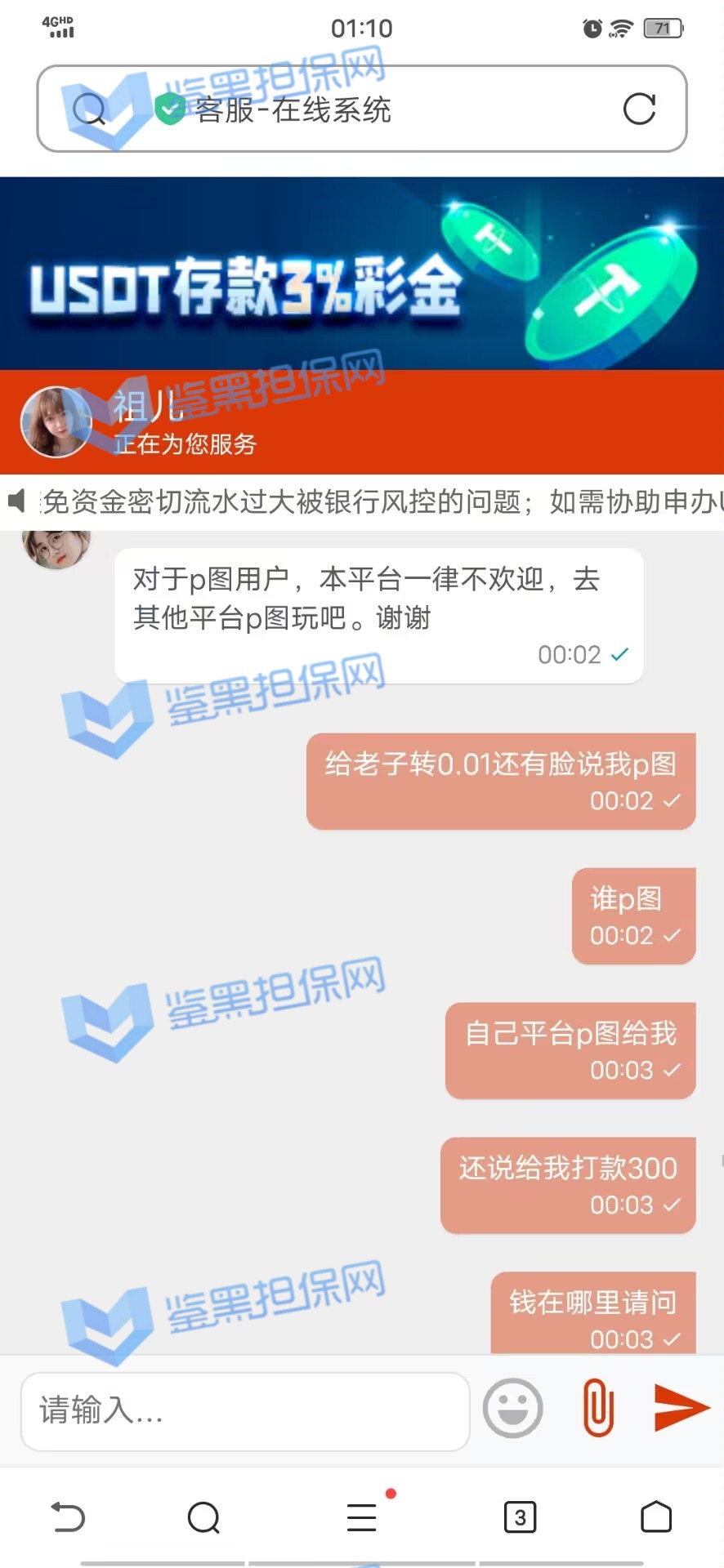The width and height of the screenshot is (724, 1568).
Task: Open the browser search button
Action: coord(203,1517)
